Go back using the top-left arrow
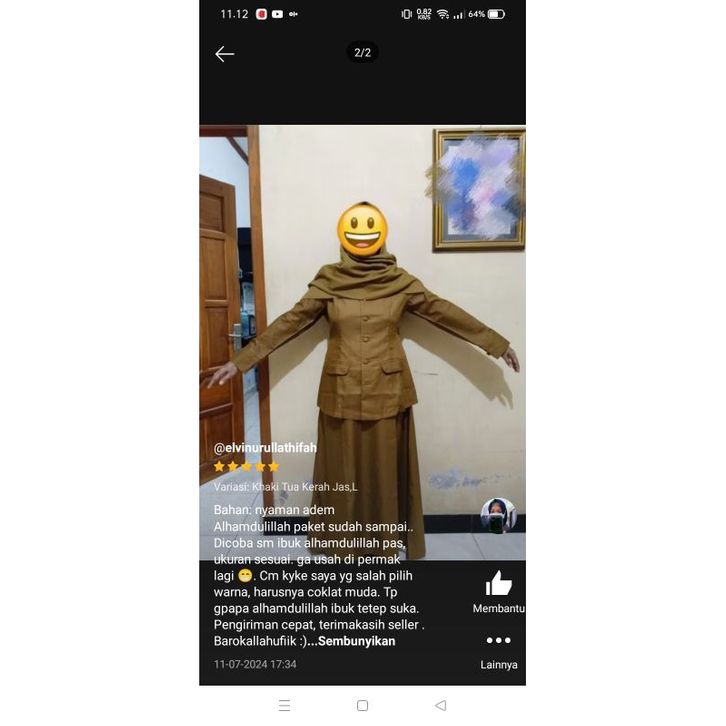Image resolution: width=726 pixels, height=726 pixels. point(224,54)
